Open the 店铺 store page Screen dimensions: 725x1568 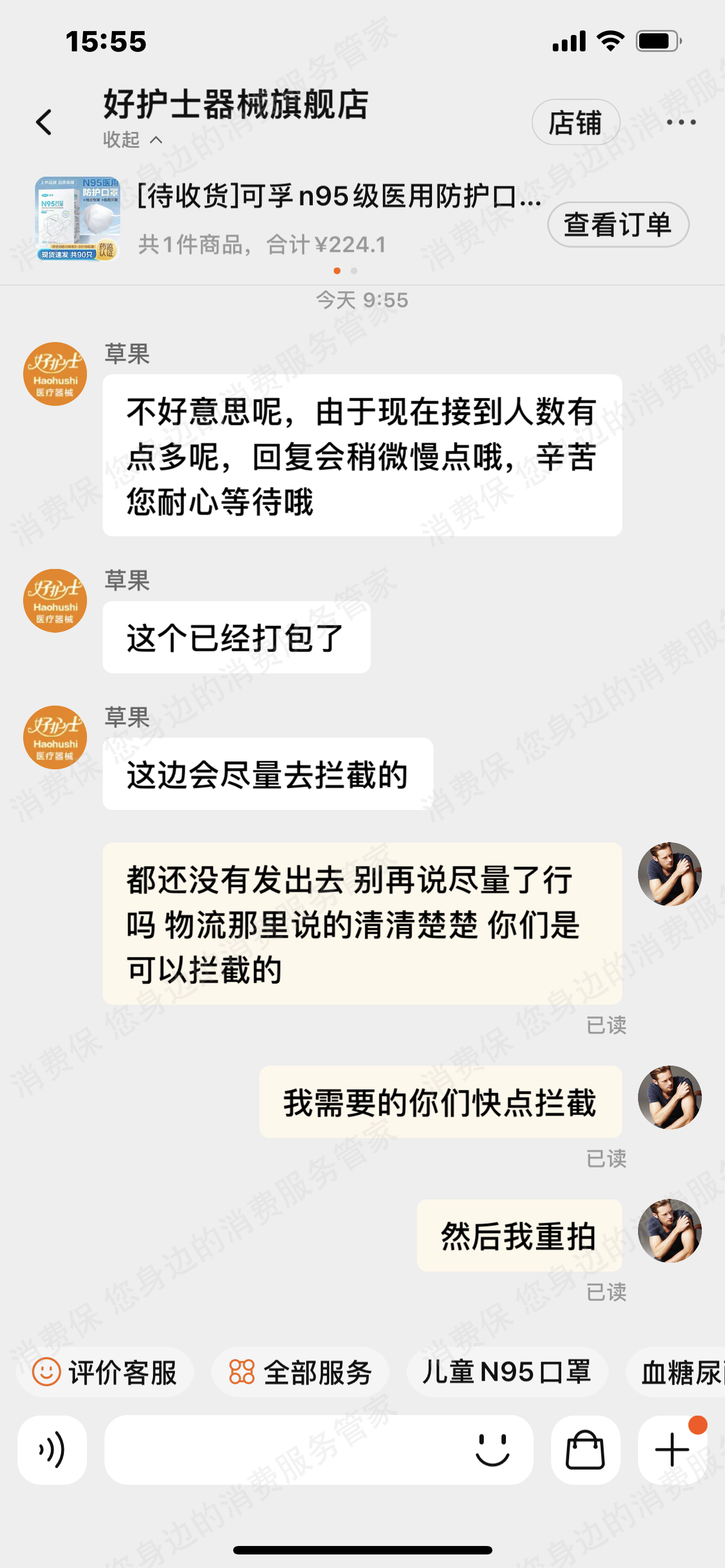(575, 122)
